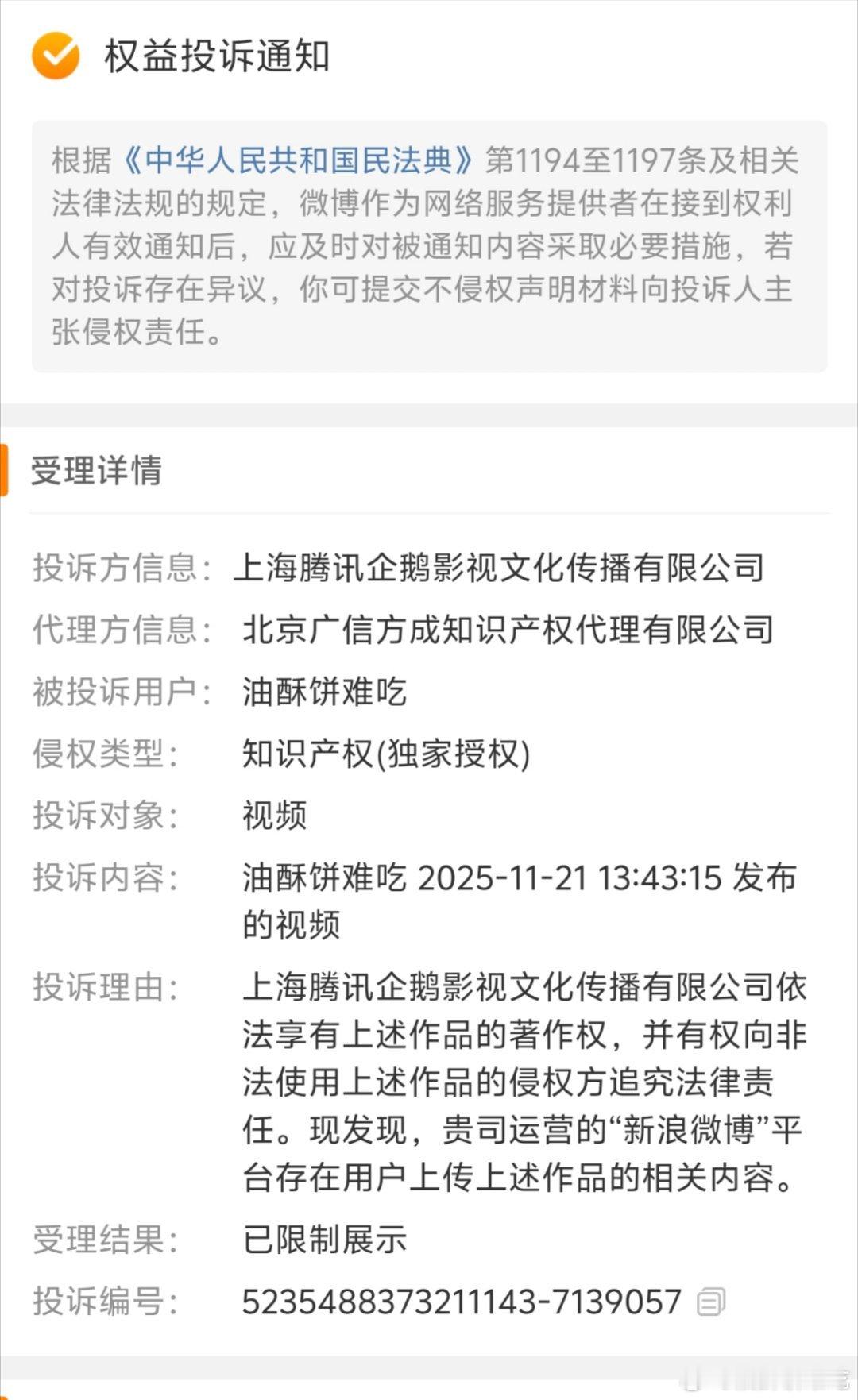Select the 受理详情 section header

pyautogui.click(x=95, y=471)
